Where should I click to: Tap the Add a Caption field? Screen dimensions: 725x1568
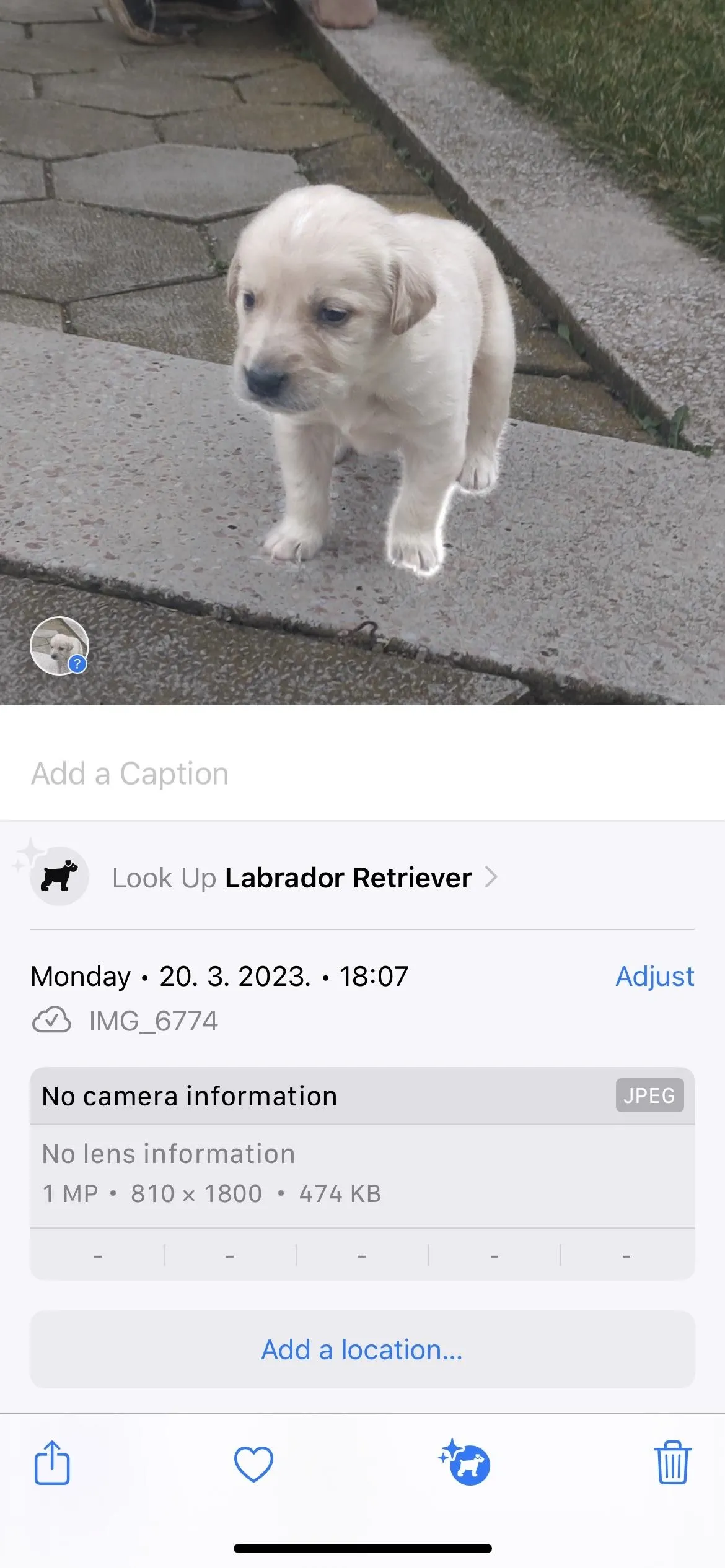pos(362,773)
